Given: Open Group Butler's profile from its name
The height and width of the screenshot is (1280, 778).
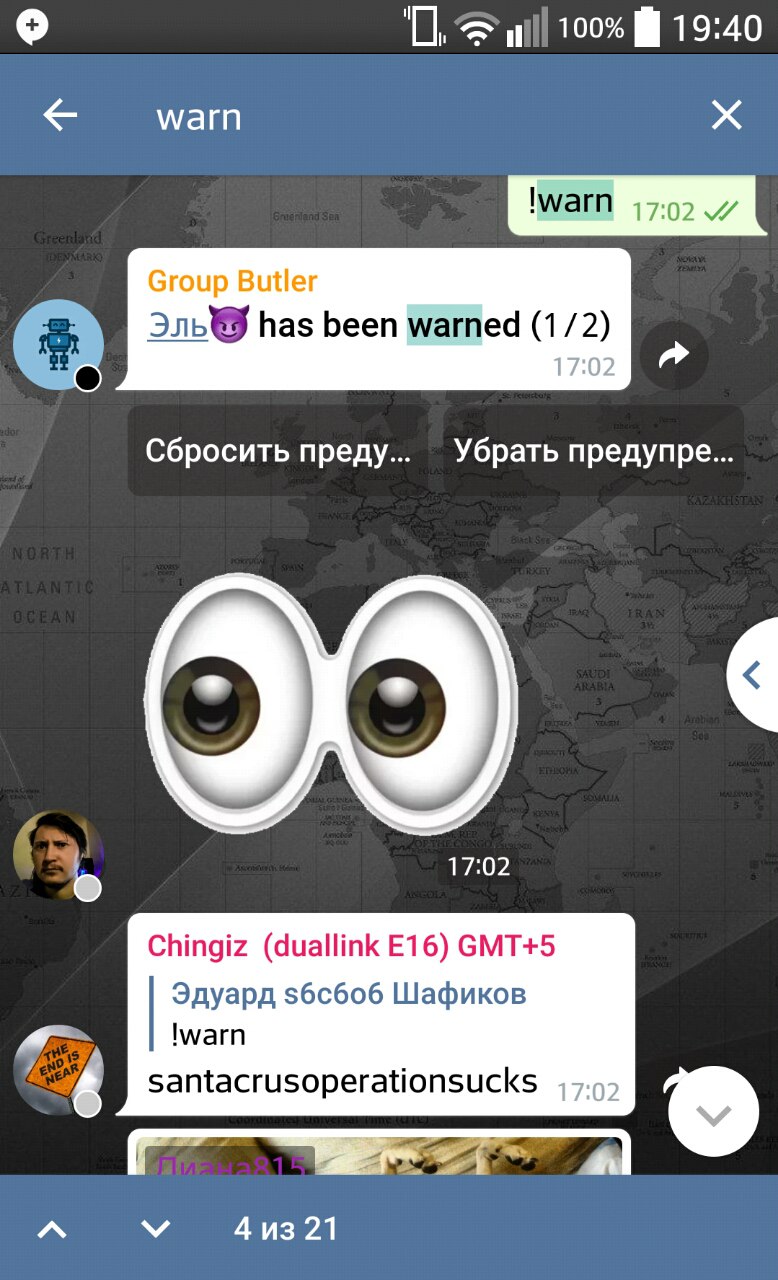Looking at the screenshot, I should [232, 281].
